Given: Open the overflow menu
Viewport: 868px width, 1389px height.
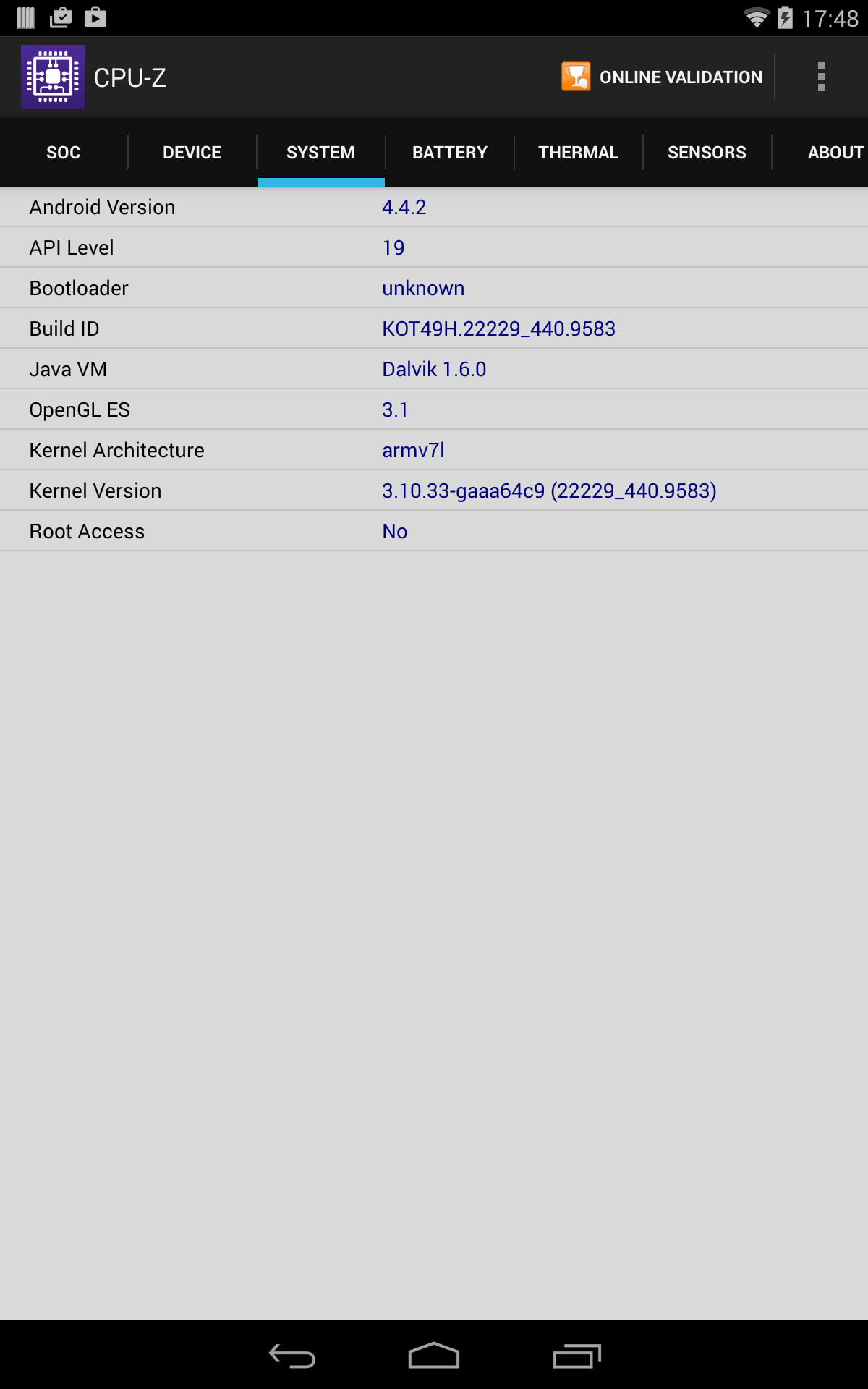Looking at the screenshot, I should pyautogui.click(x=821, y=77).
